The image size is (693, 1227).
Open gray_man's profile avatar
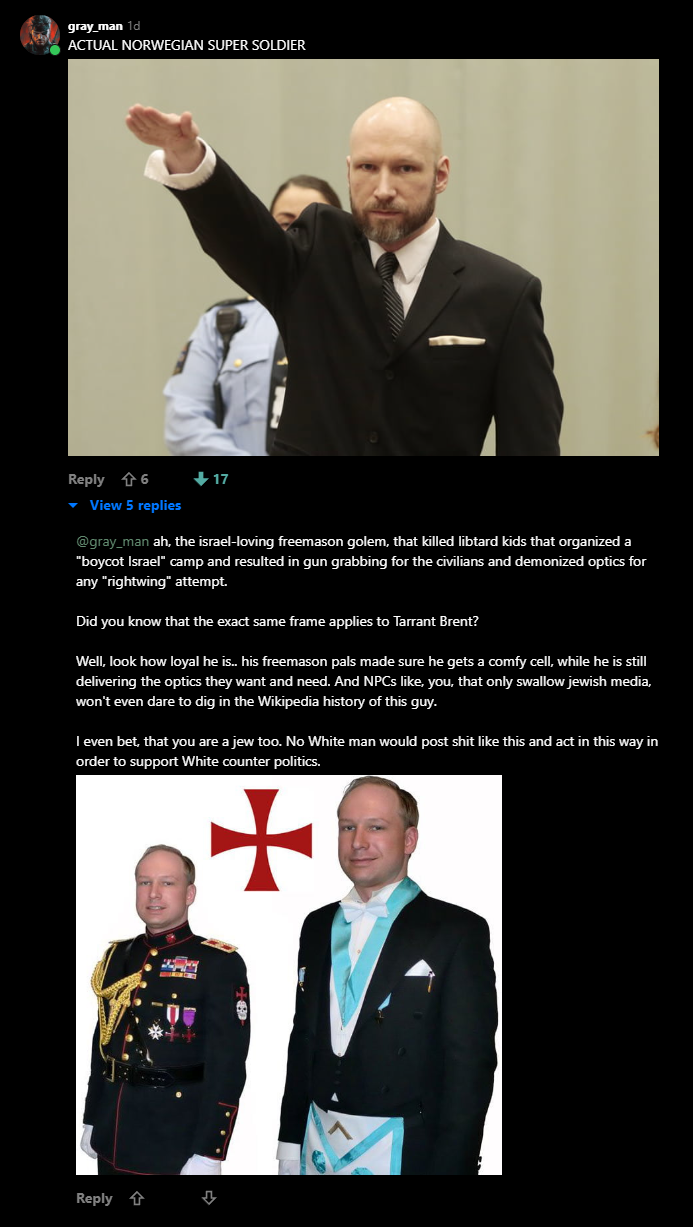coord(39,35)
